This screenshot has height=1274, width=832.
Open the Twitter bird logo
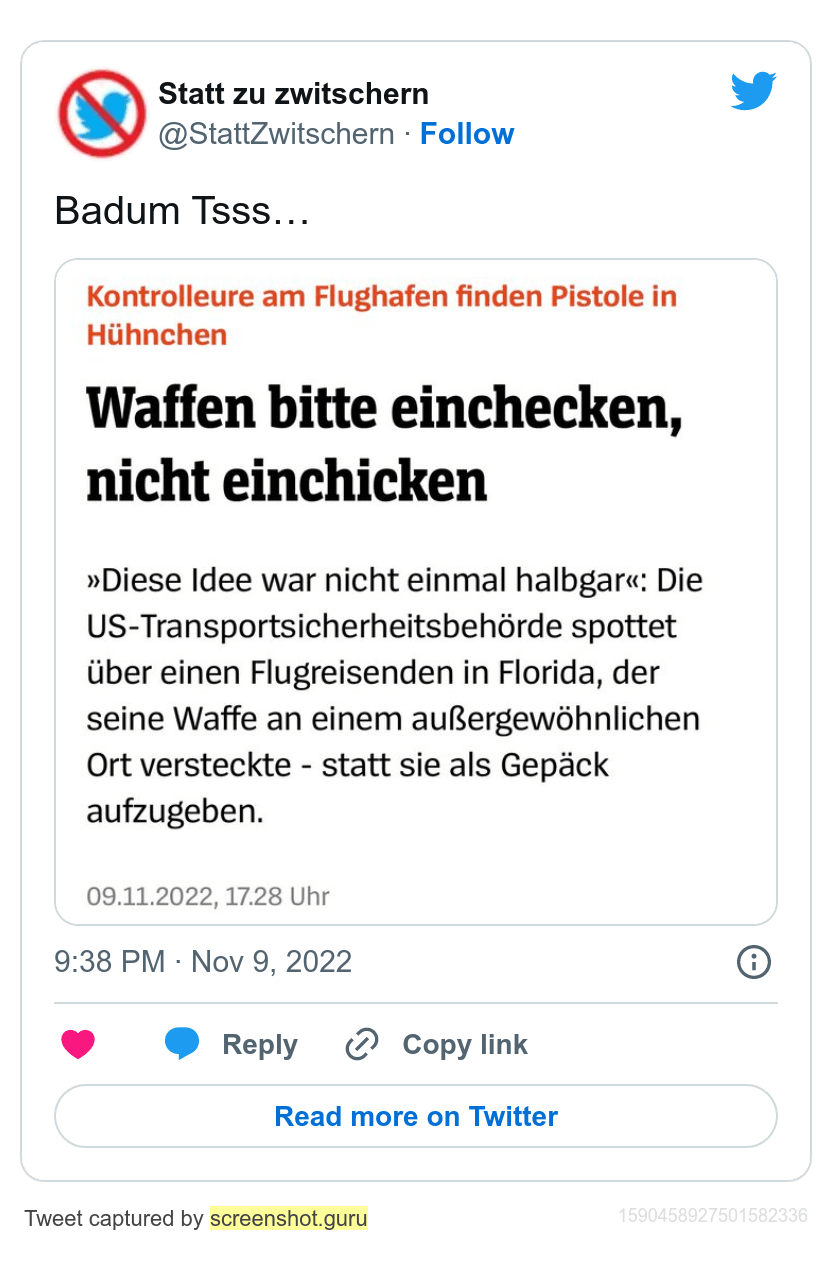pyautogui.click(x=753, y=91)
